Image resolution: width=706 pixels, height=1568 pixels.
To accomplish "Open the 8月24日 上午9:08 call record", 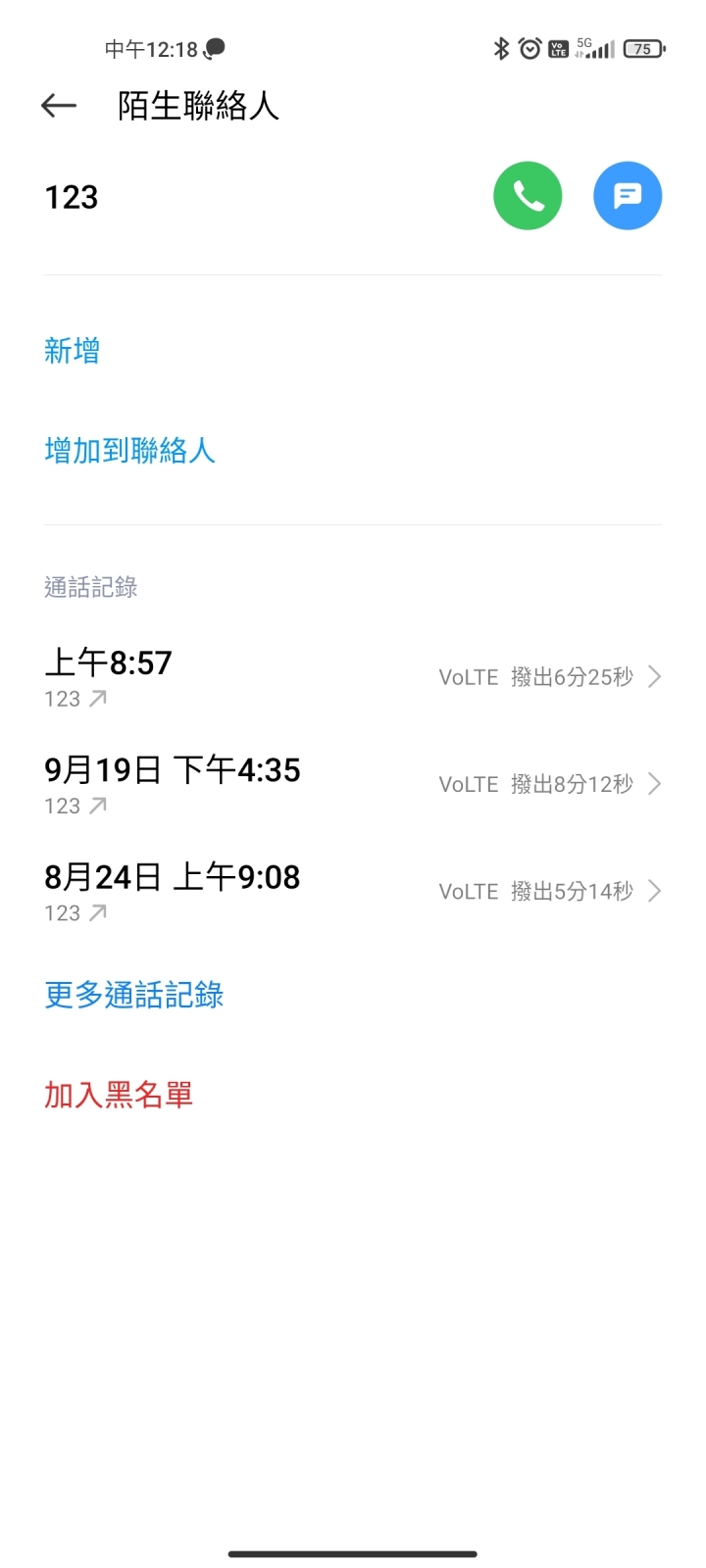I will coord(353,891).
